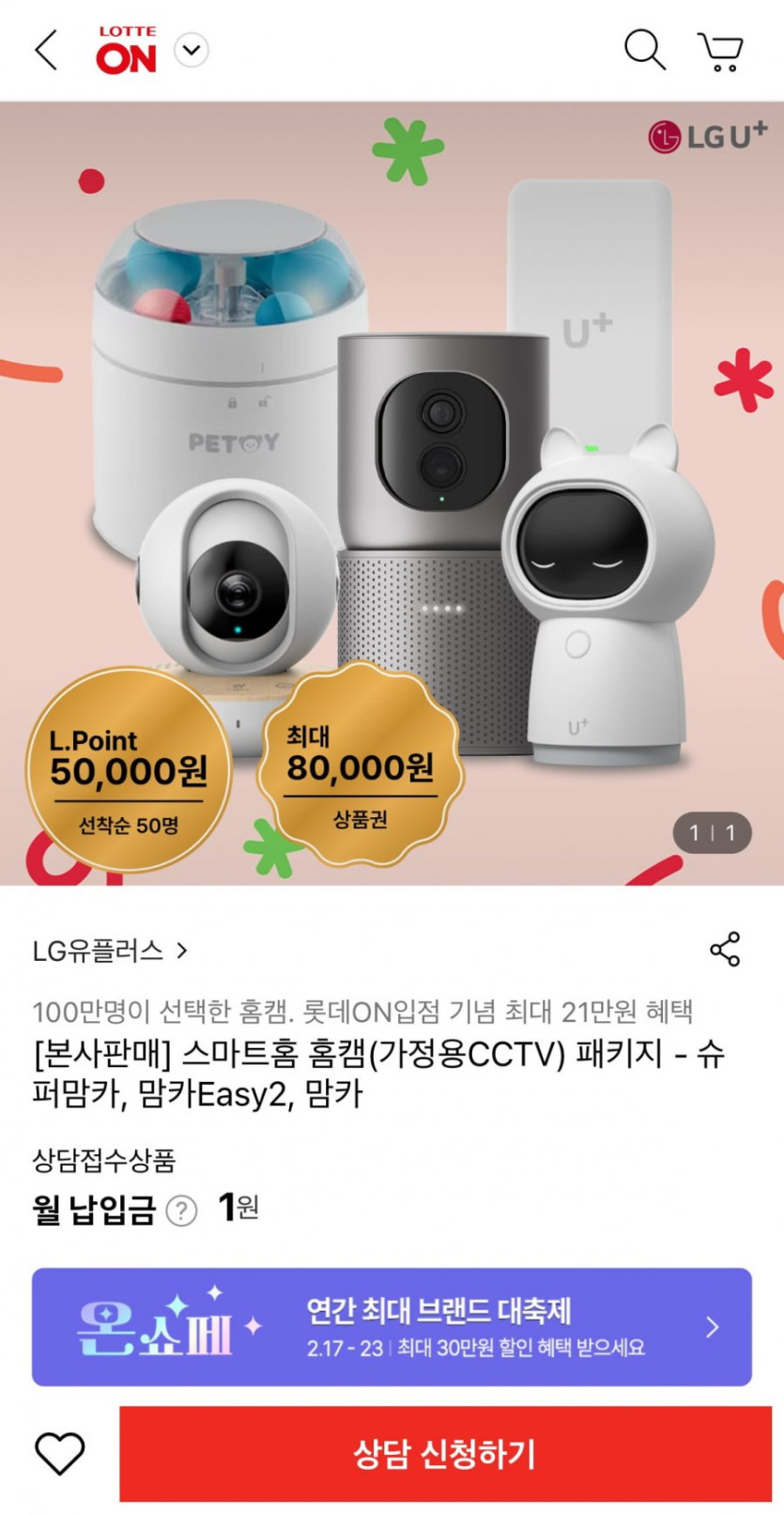Add product to wishlist with heart icon
The width and height of the screenshot is (784, 1514).
[60, 1453]
